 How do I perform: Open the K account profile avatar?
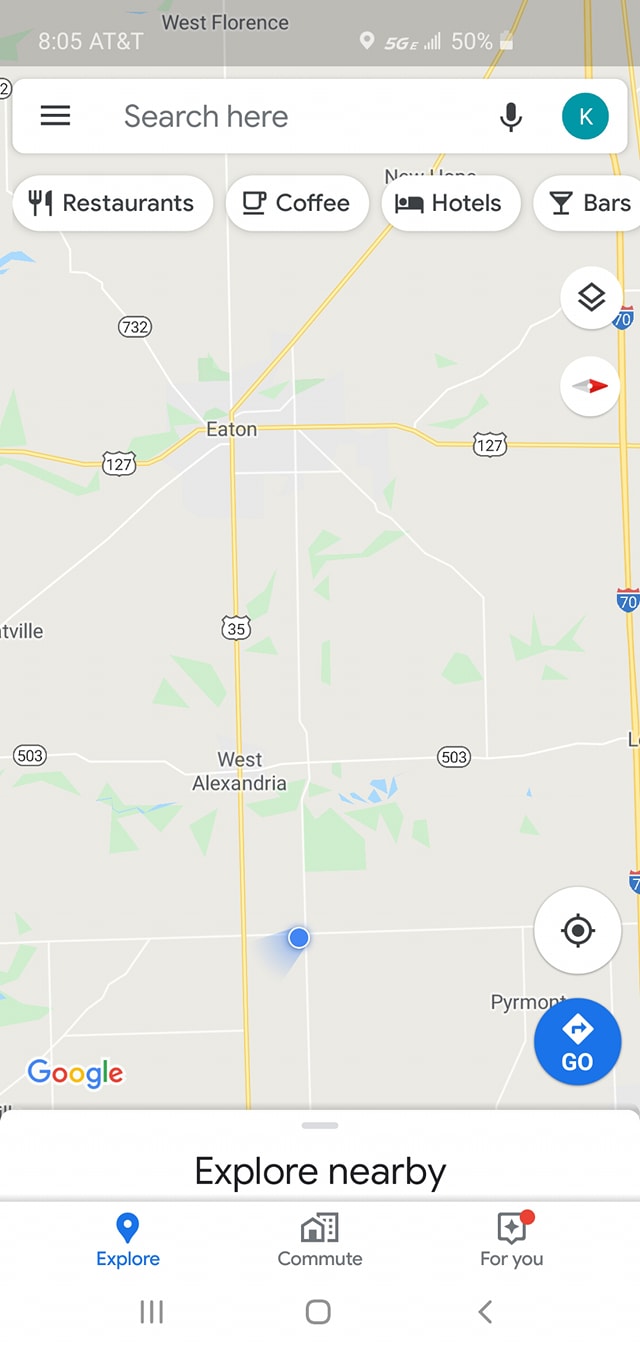pyautogui.click(x=585, y=117)
